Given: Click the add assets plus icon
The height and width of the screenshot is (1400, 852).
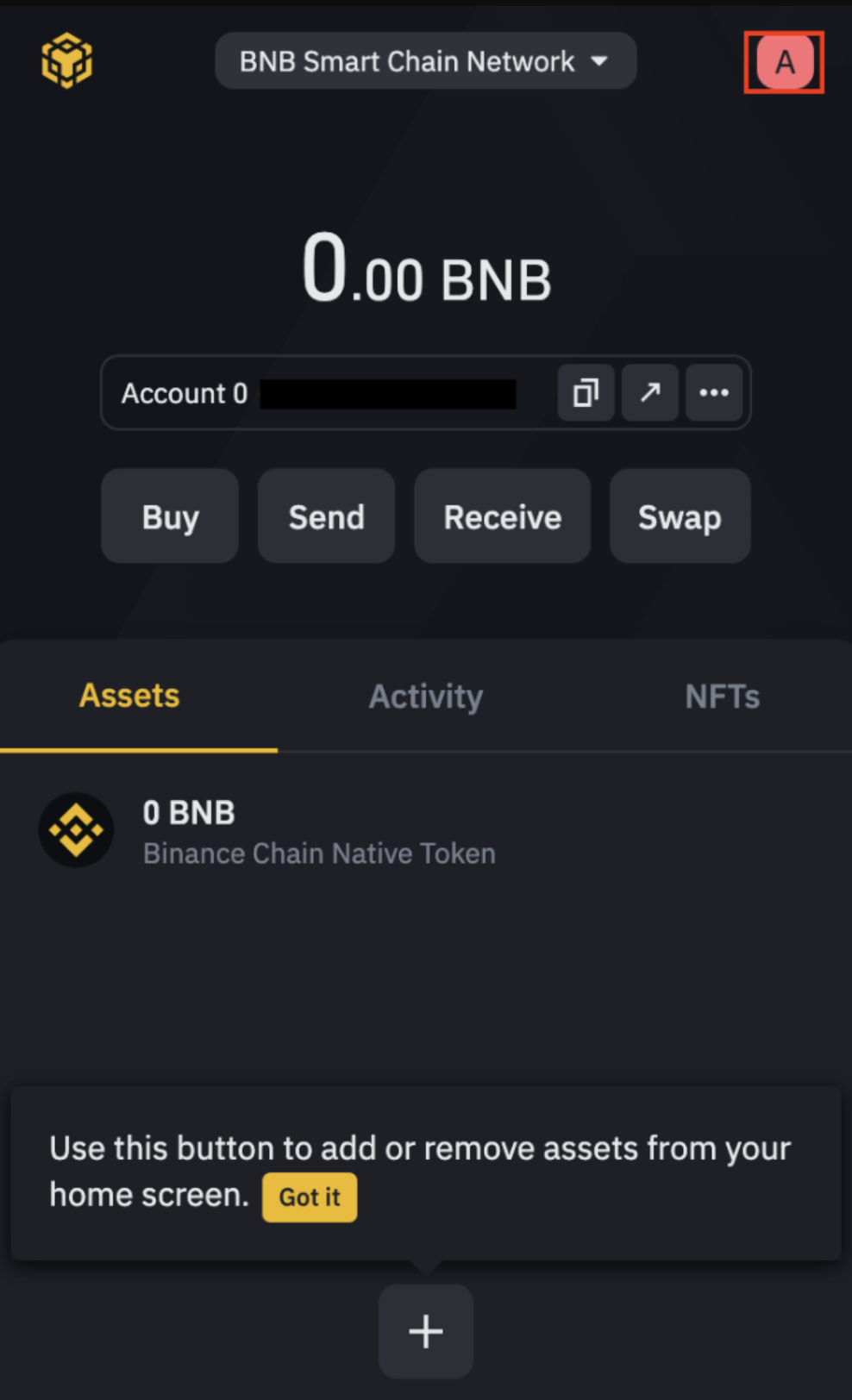Looking at the screenshot, I should tap(425, 1331).
